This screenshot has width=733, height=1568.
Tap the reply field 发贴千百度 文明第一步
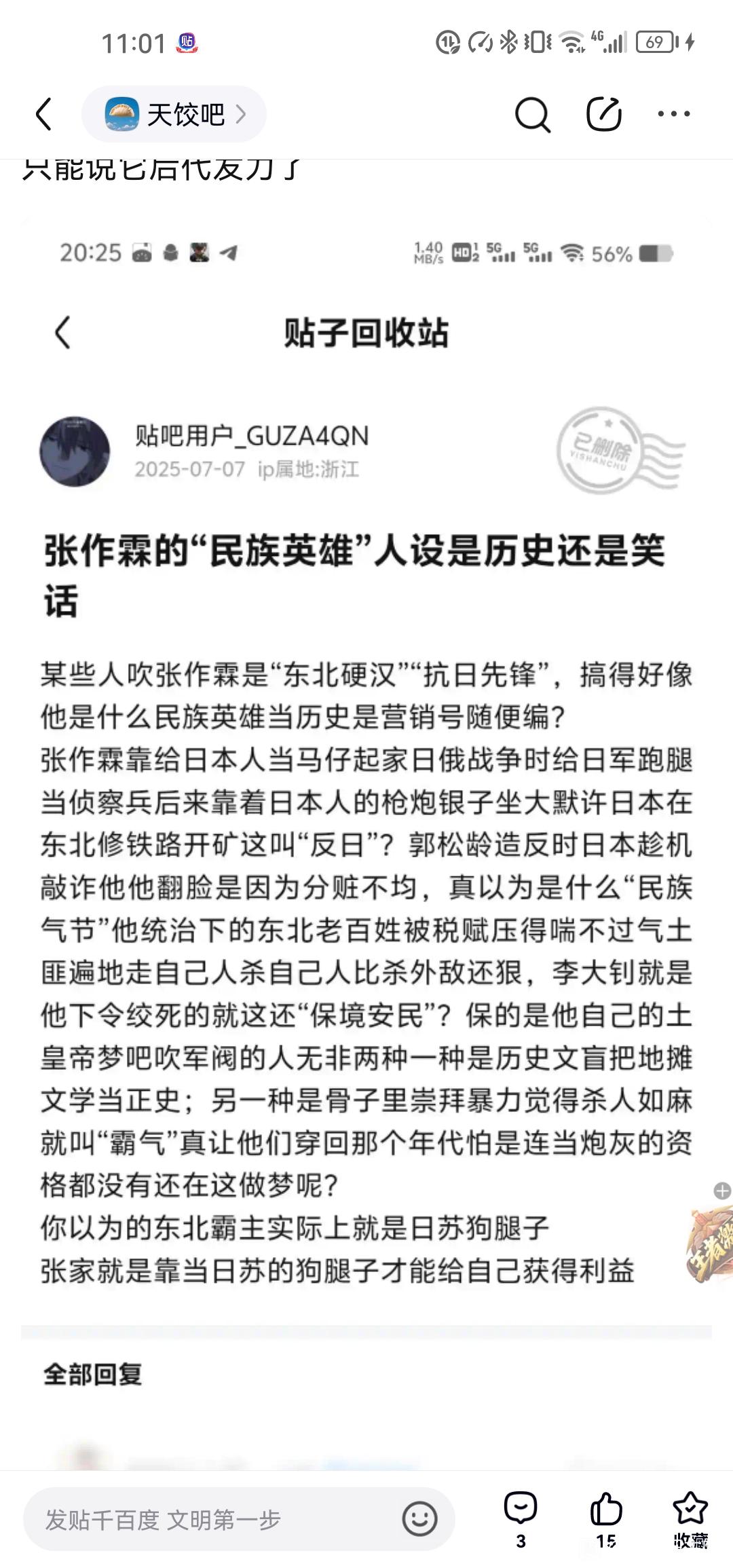pyautogui.click(x=239, y=1520)
